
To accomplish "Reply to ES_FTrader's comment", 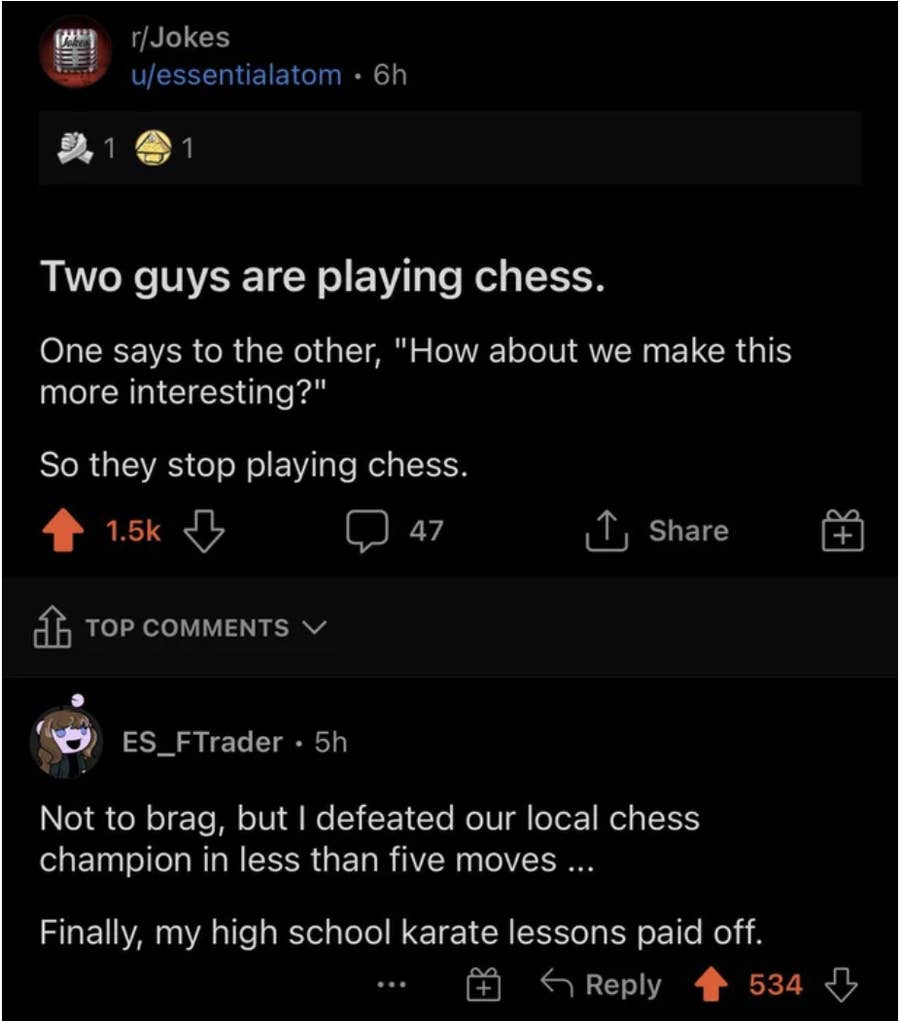I will (x=601, y=985).
